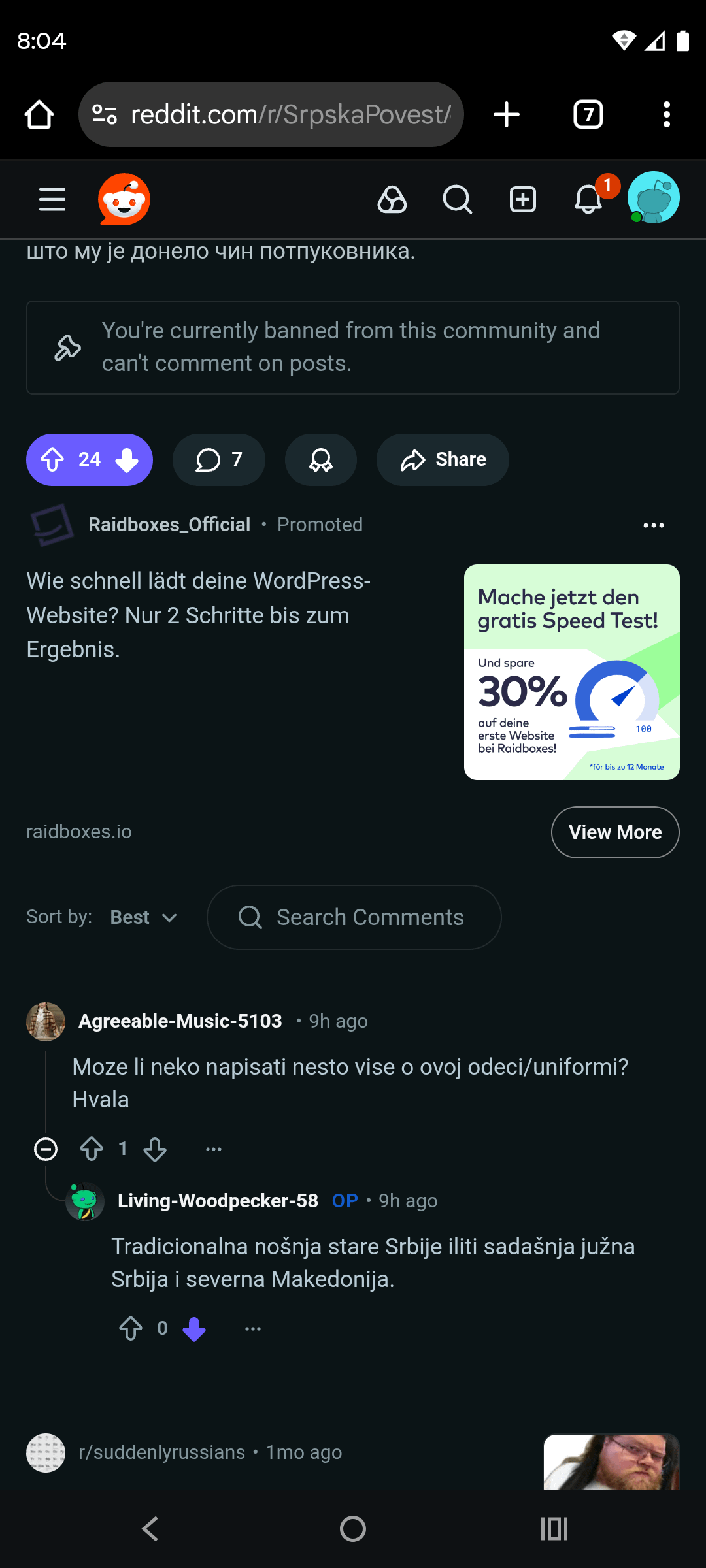The width and height of the screenshot is (706, 1568).
Task: Open the profile avatar menu
Action: coord(653,198)
